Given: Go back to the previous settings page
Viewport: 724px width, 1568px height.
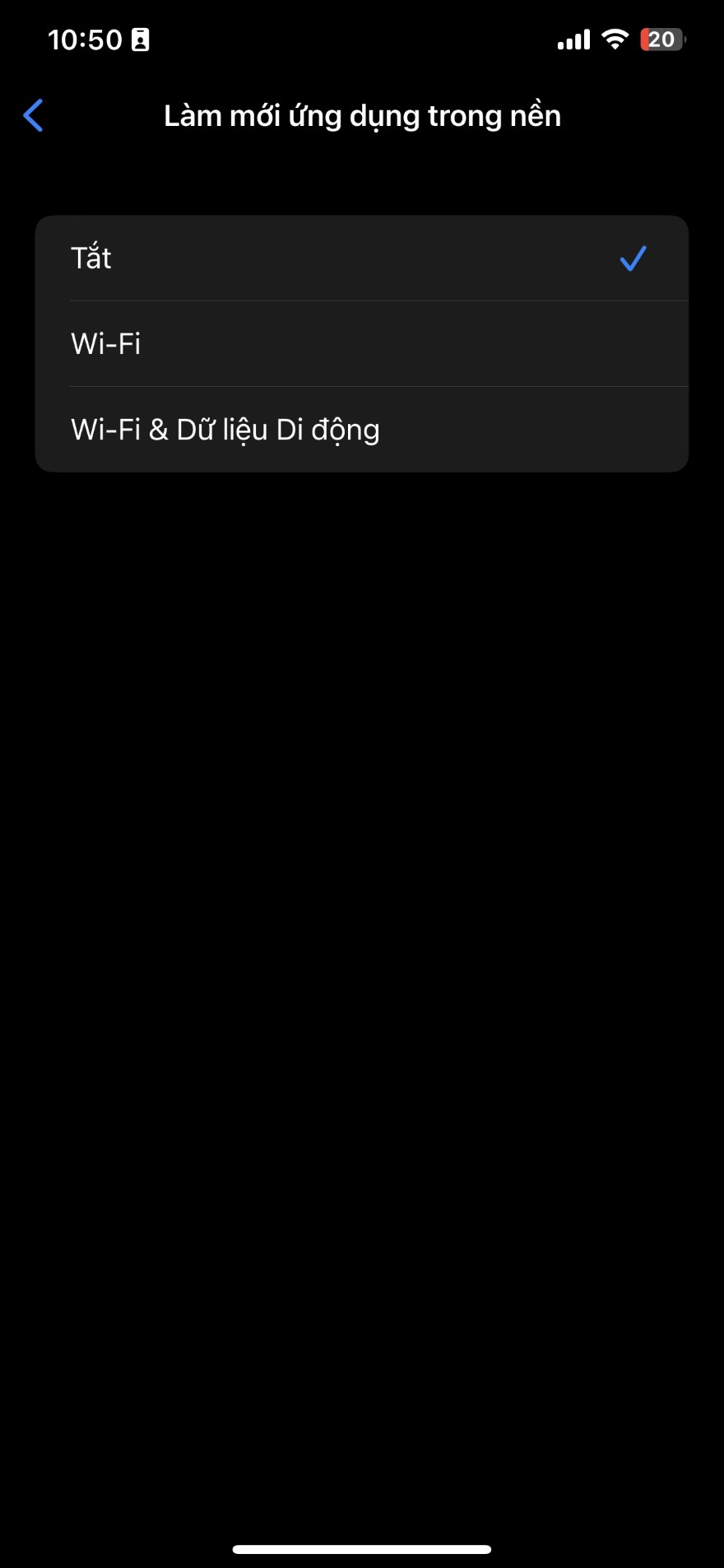Looking at the screenshot, I should tap(34, 116).
